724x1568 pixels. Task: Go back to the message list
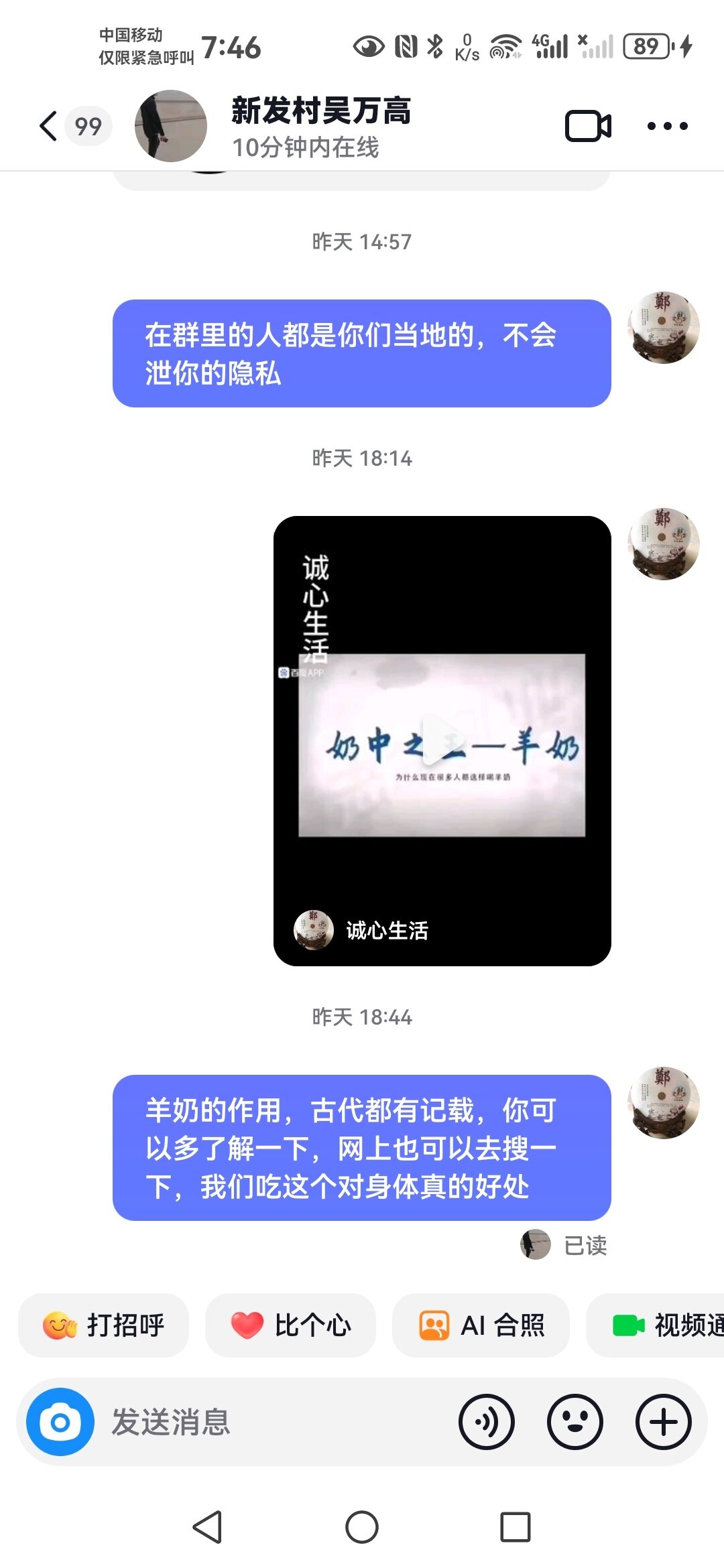tap(48, 126)
